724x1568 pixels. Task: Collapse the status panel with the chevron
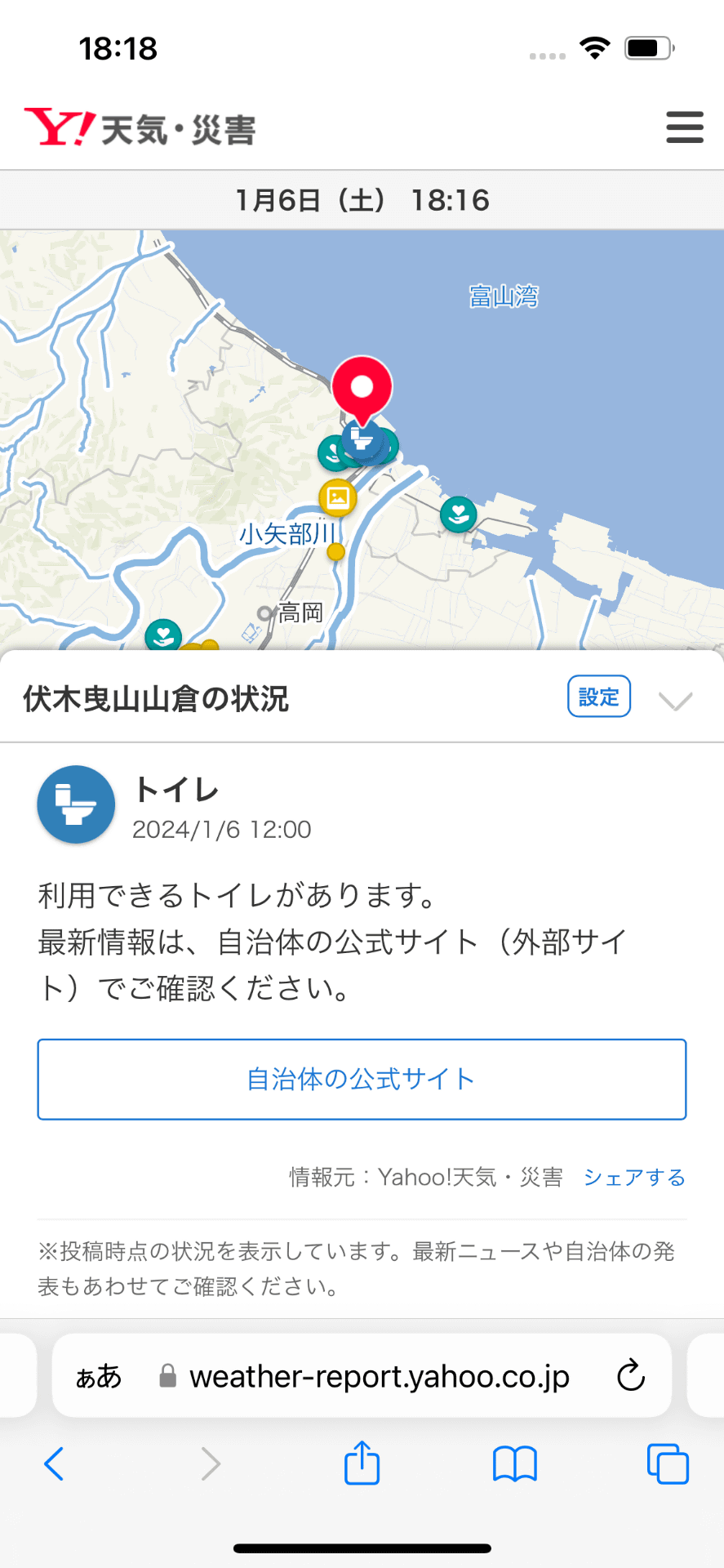point(675,701)
